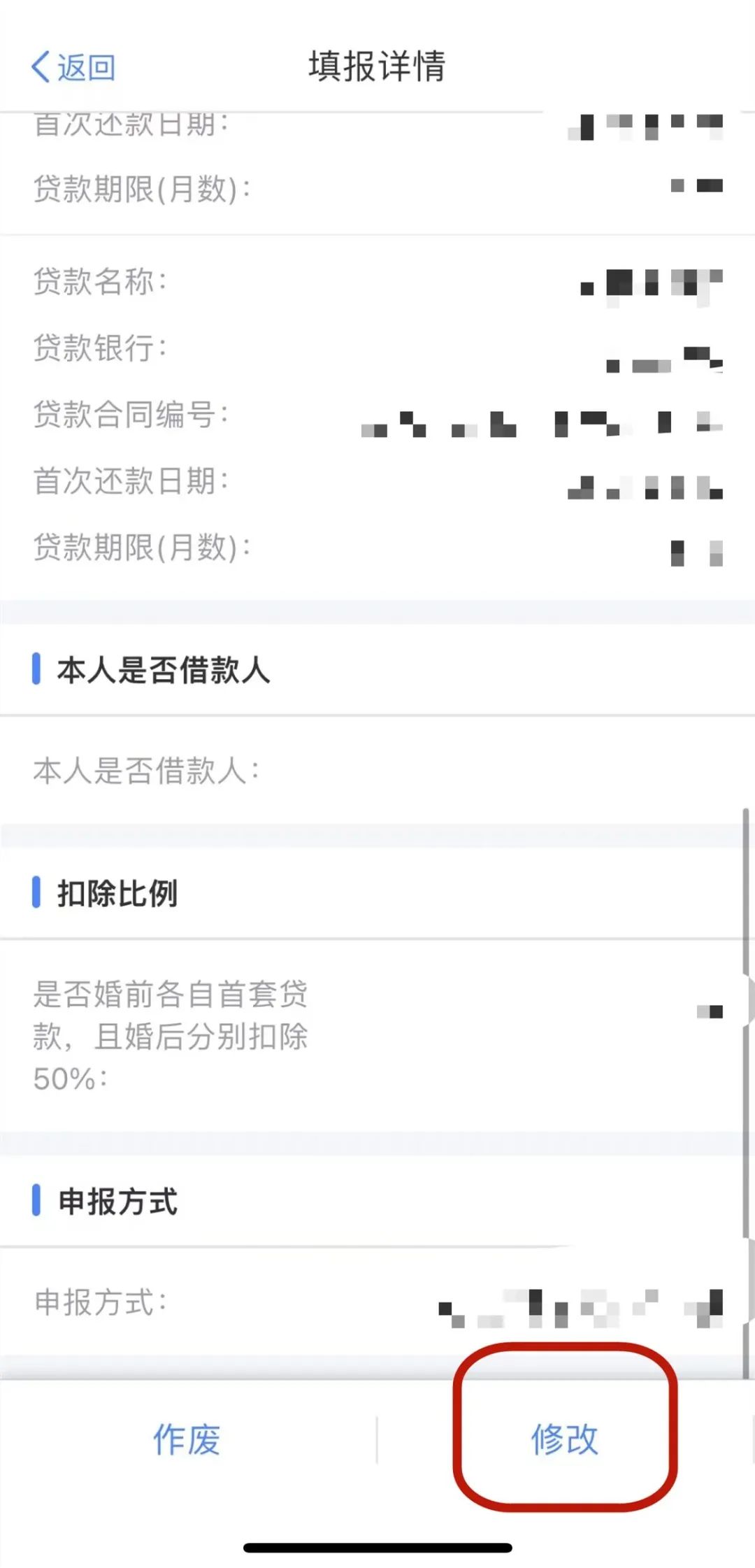
Task: Tap 修改 to edit the filing details
Action: [x=565, y=1439]
